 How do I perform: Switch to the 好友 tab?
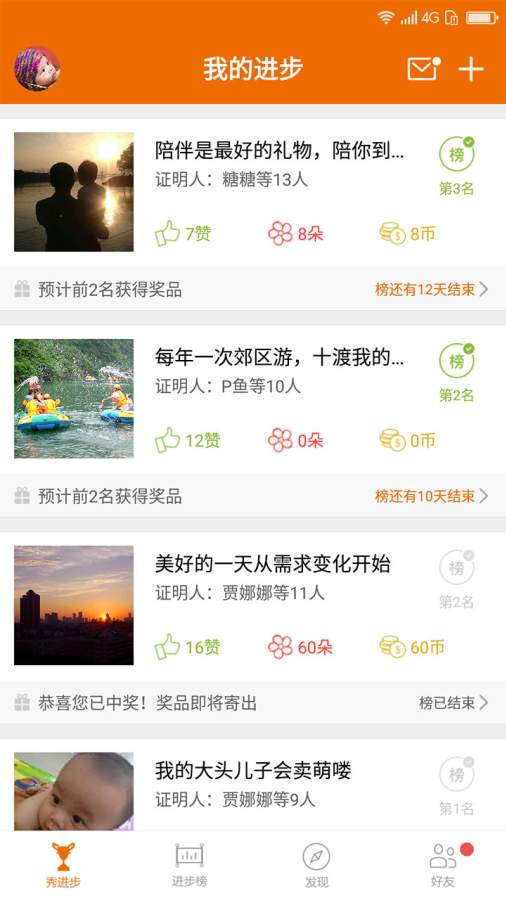(443, 865)
